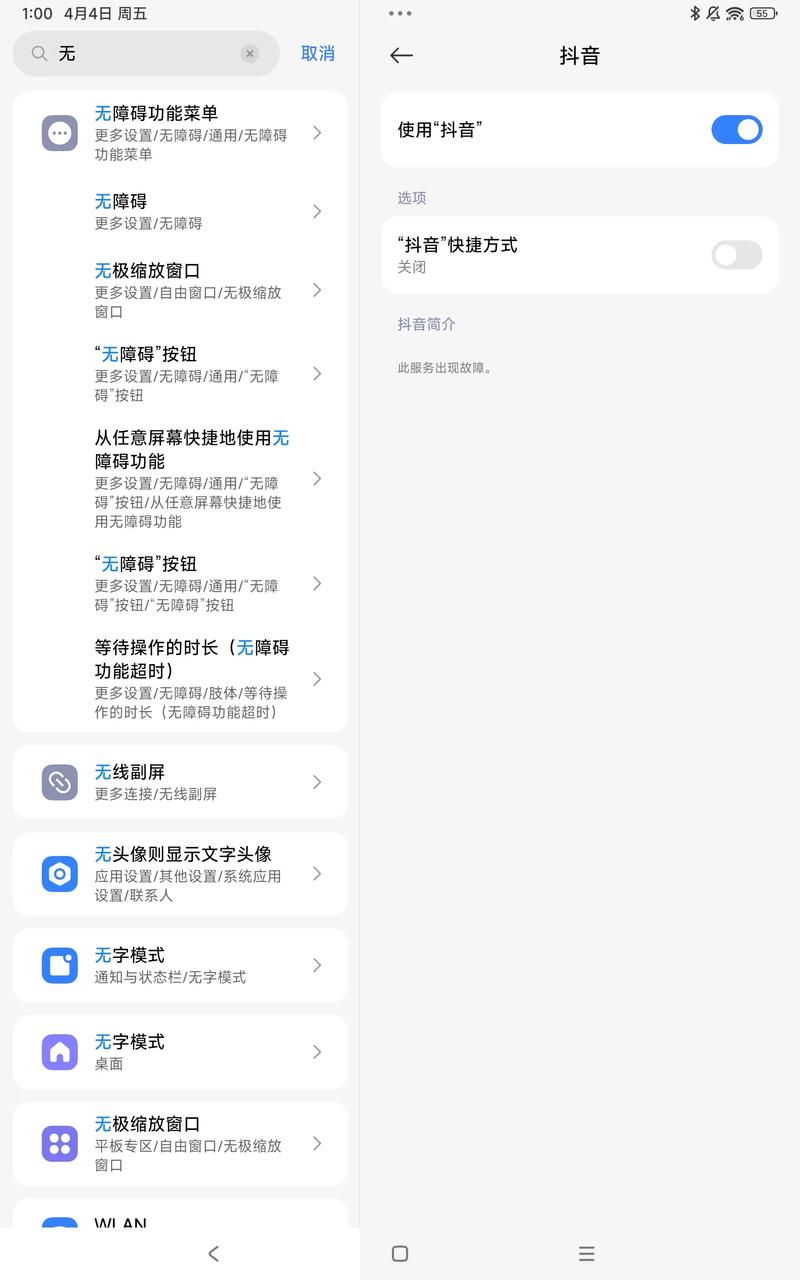Open 无极缩放窗口 under 平板专区

(x=180, y=1143)
